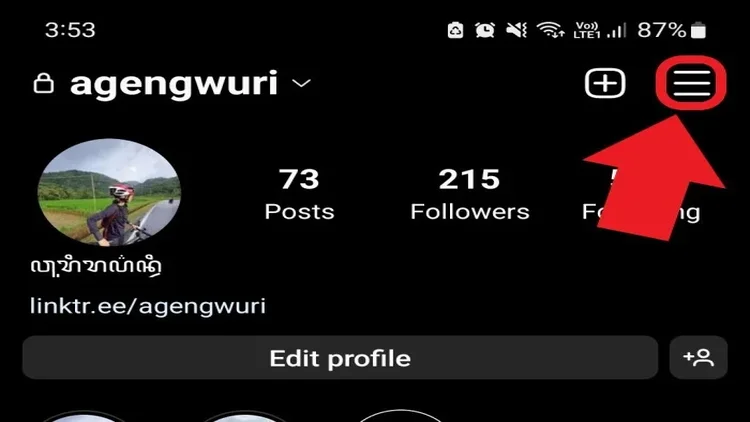View the profile picture
The height and width of the screenshot is (422, 750).
point(109,193)
